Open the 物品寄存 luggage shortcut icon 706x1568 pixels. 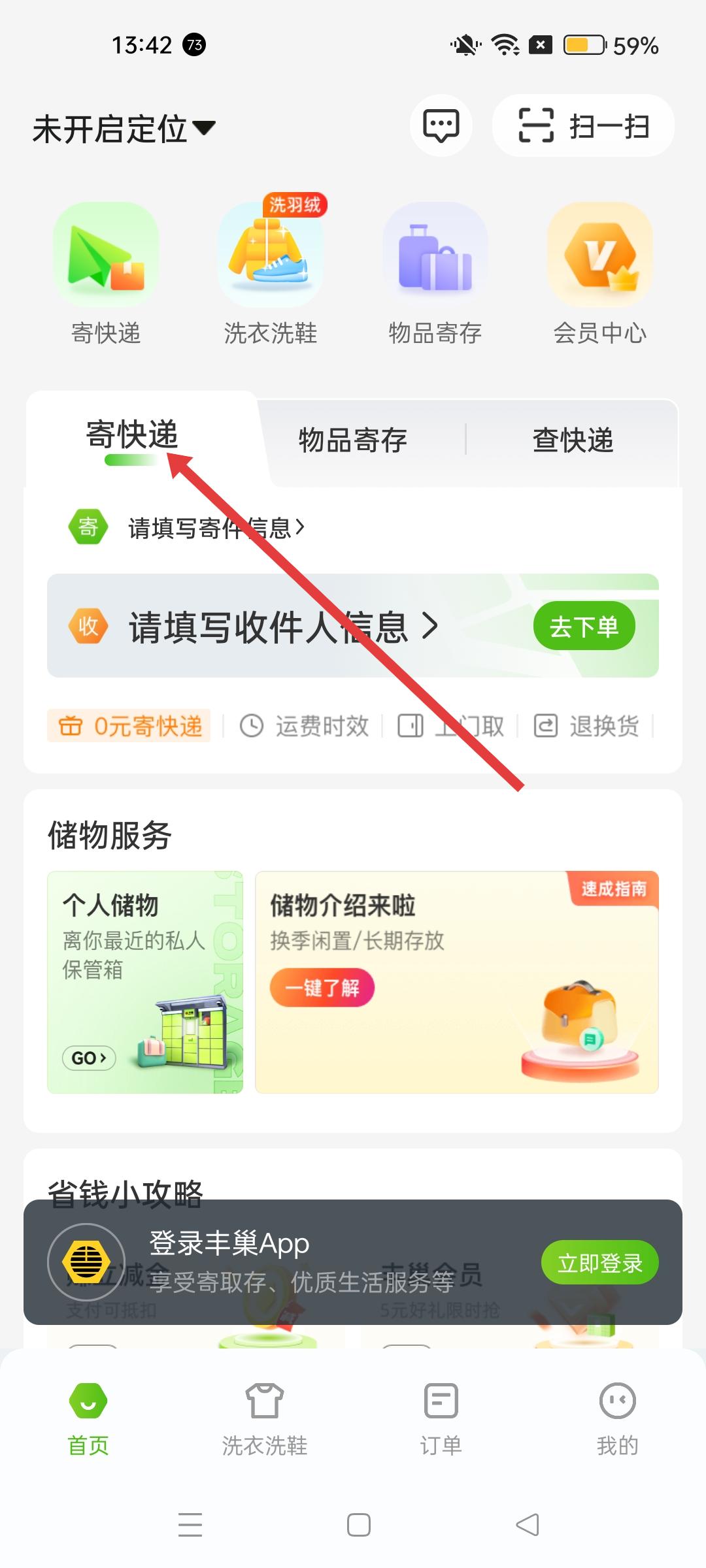(435, 255)
